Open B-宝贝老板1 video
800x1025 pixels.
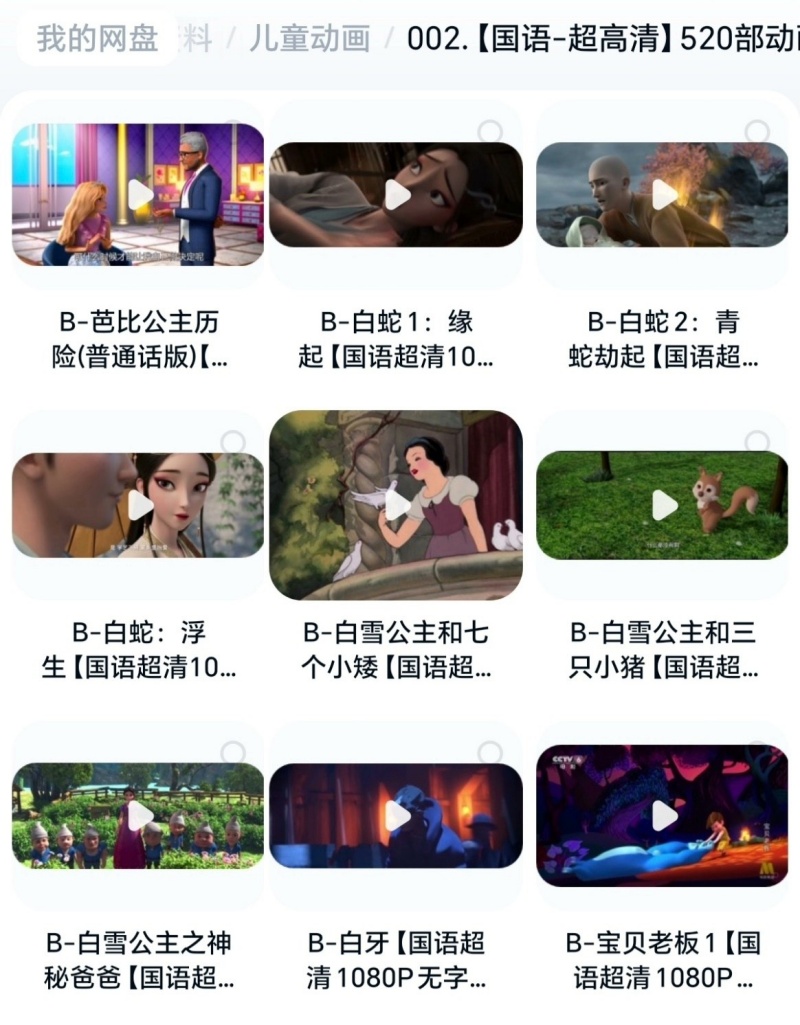pos(664,815)
